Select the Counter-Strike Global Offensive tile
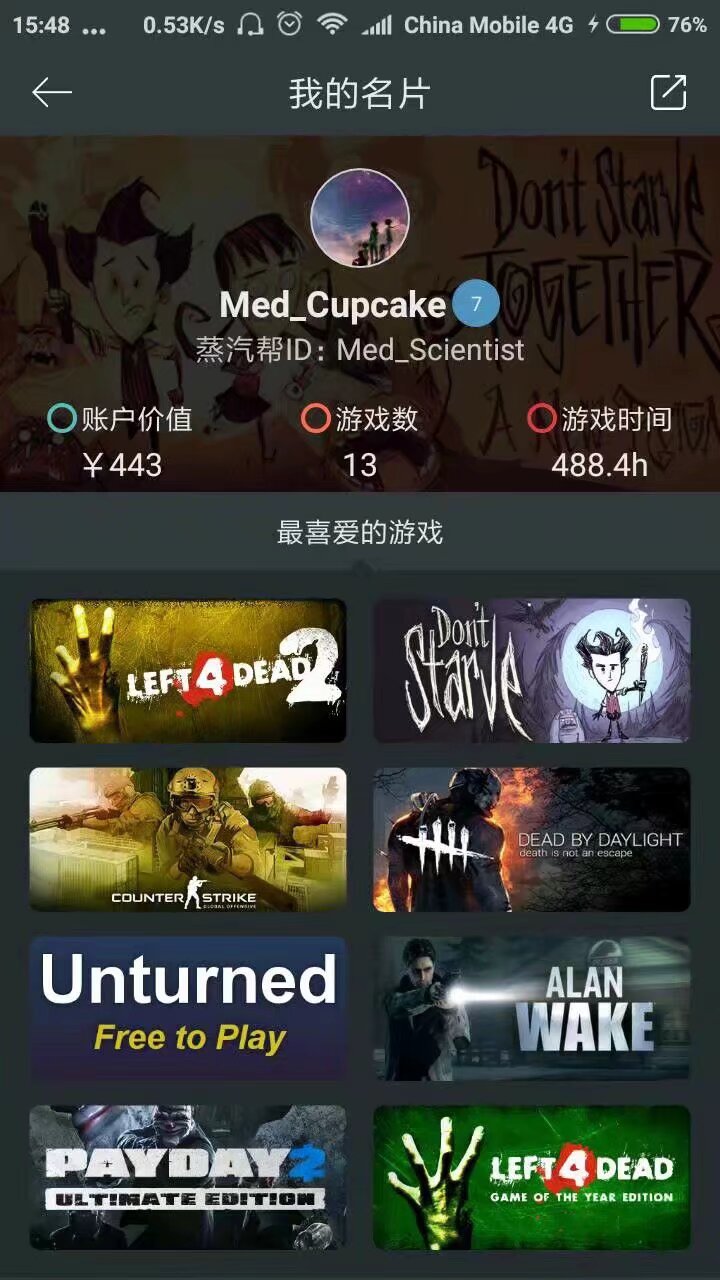 tap(188, 839)
